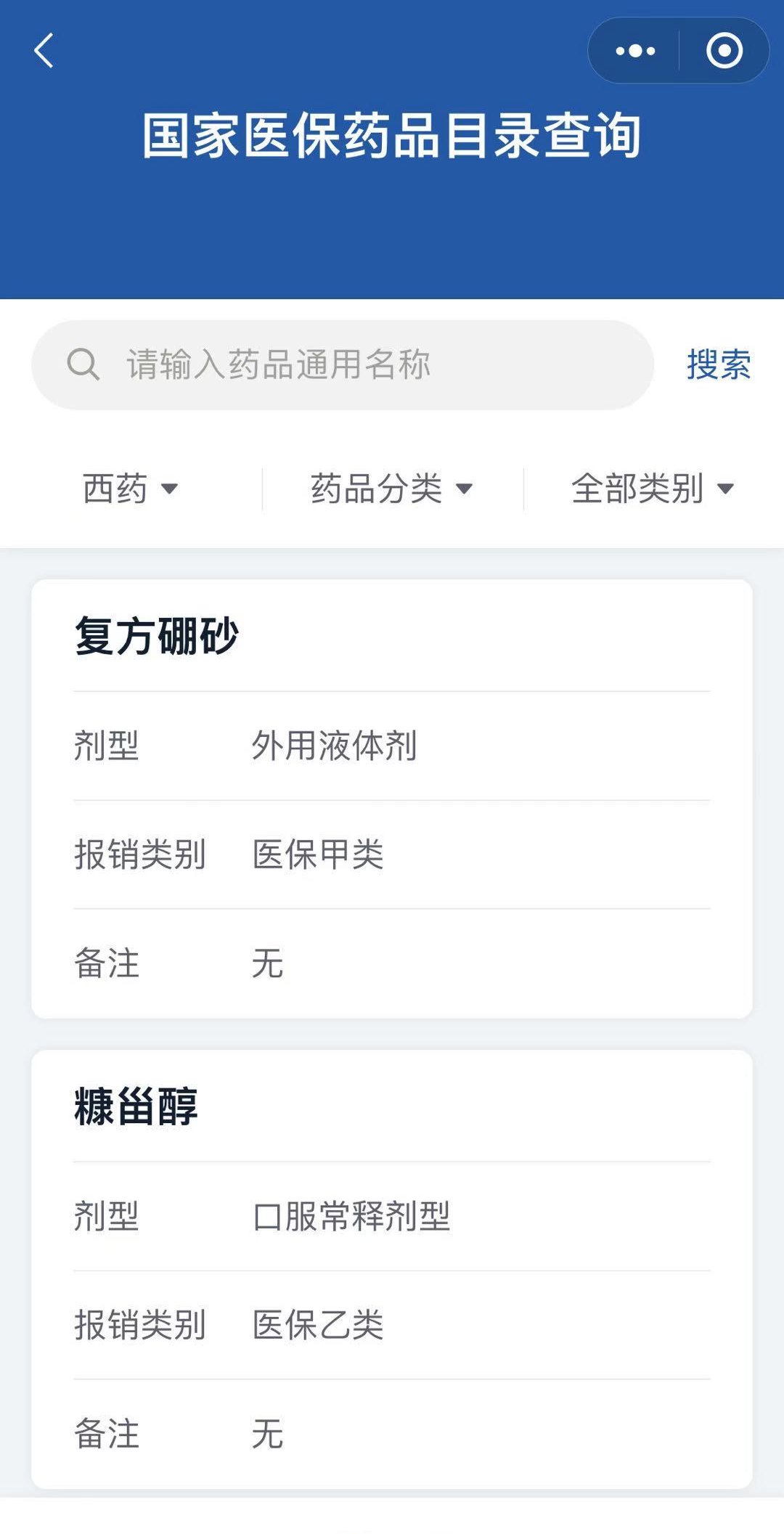This screenshot has height=1534, width=784.
Task: Go back using the top-left arrow
Action: (x=44, y=51)
